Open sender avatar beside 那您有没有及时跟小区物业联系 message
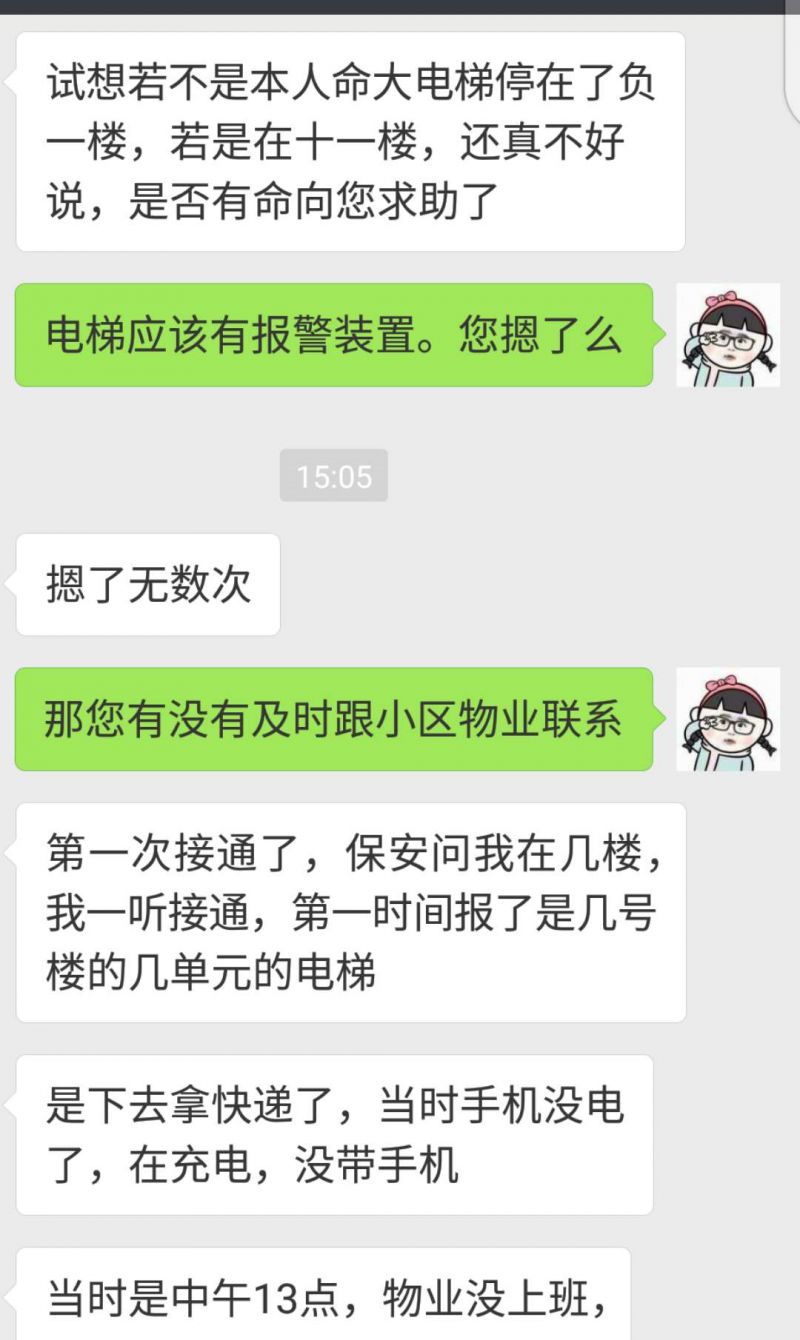The image size is (800, 1340). point(728,719)
